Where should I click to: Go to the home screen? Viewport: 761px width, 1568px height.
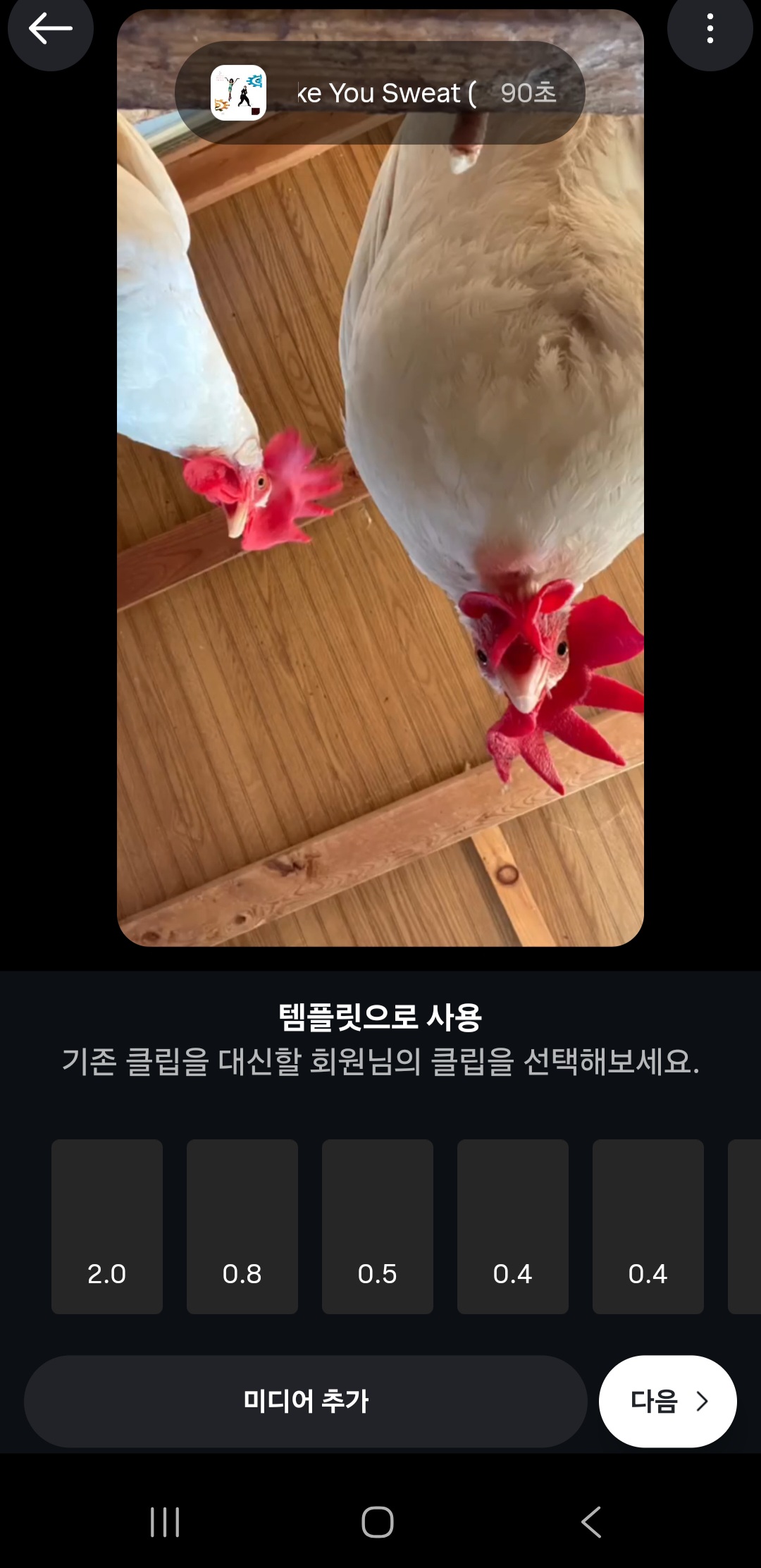378,1521
